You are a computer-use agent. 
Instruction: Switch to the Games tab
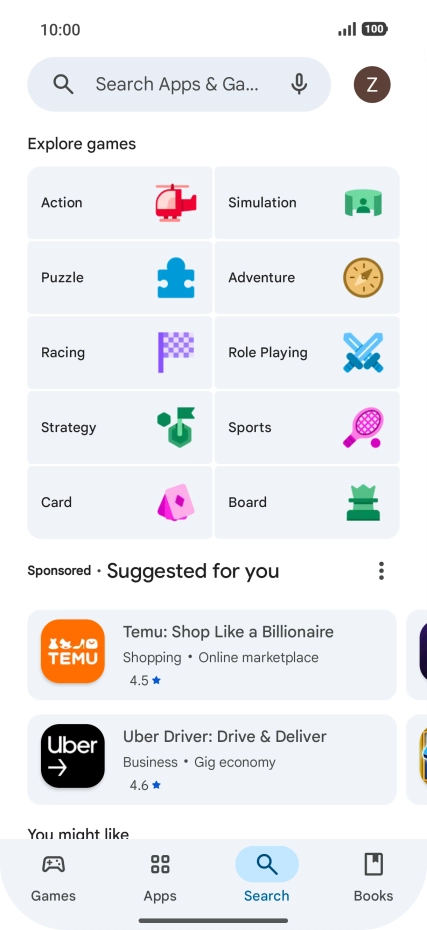(53, 878)
